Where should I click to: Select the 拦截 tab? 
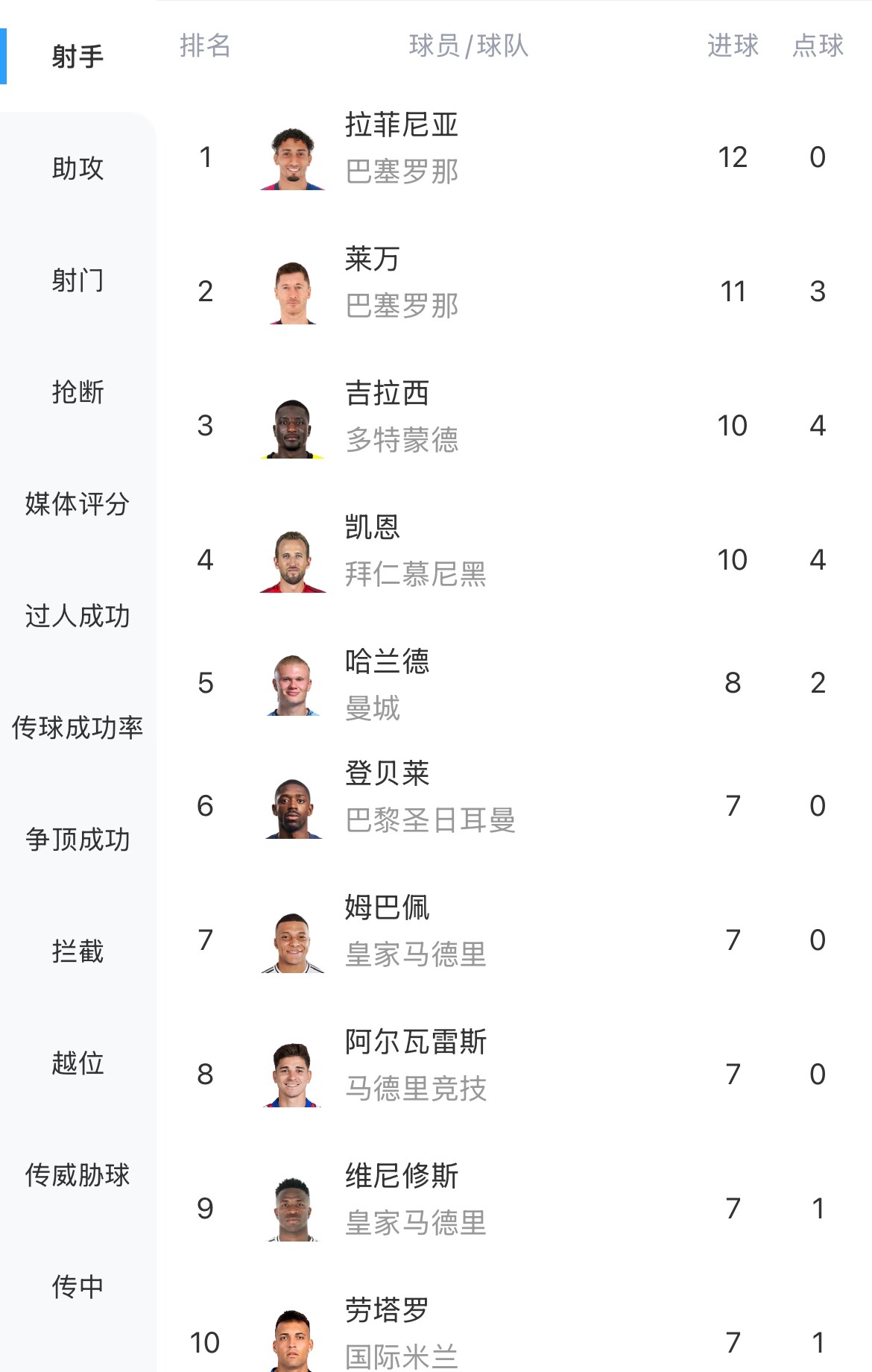(78, 951)
